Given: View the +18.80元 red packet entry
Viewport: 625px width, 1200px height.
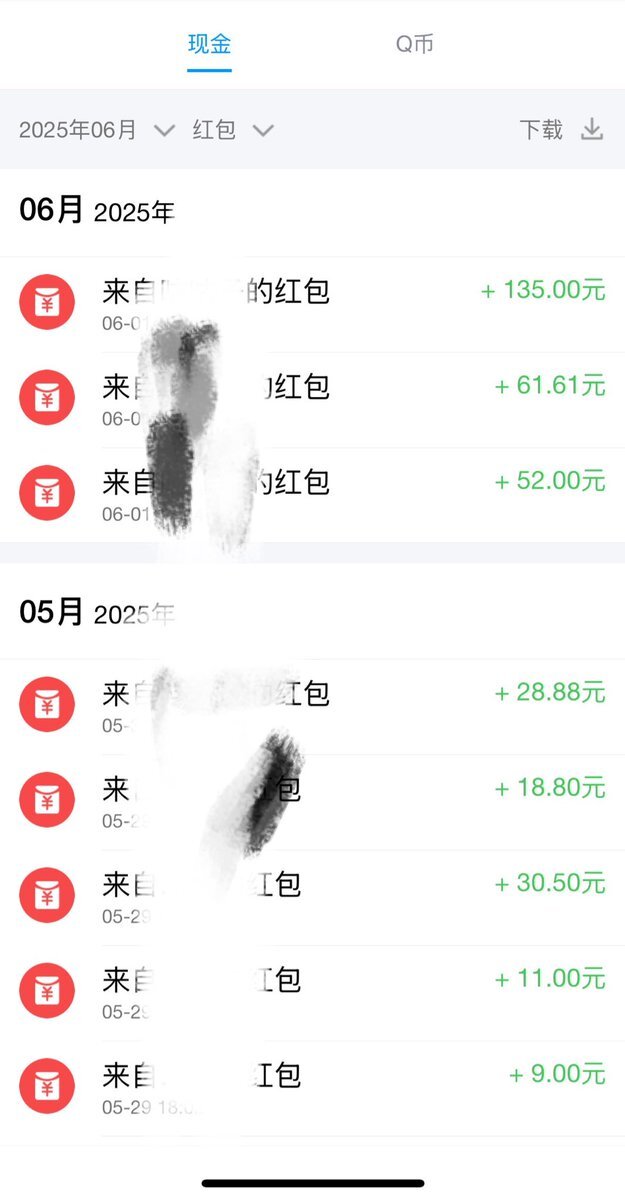Looking at the screenshot, I should (312, 802).
